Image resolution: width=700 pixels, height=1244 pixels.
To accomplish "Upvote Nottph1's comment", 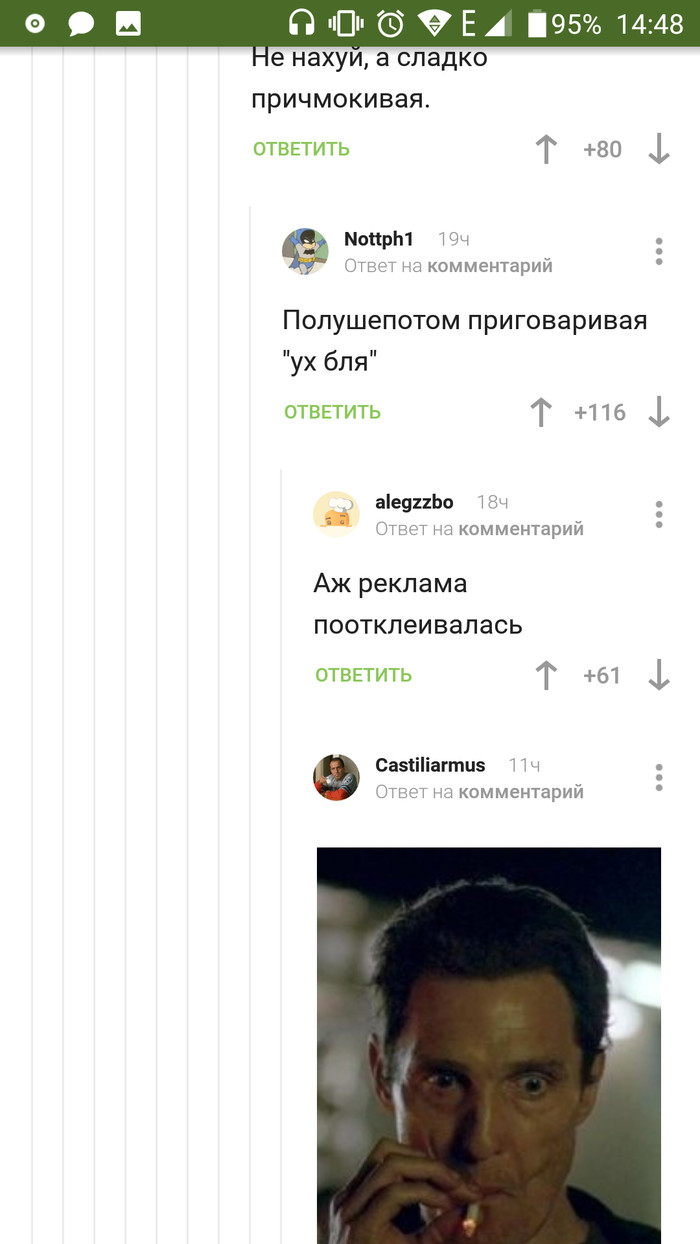I will [541, 412].
